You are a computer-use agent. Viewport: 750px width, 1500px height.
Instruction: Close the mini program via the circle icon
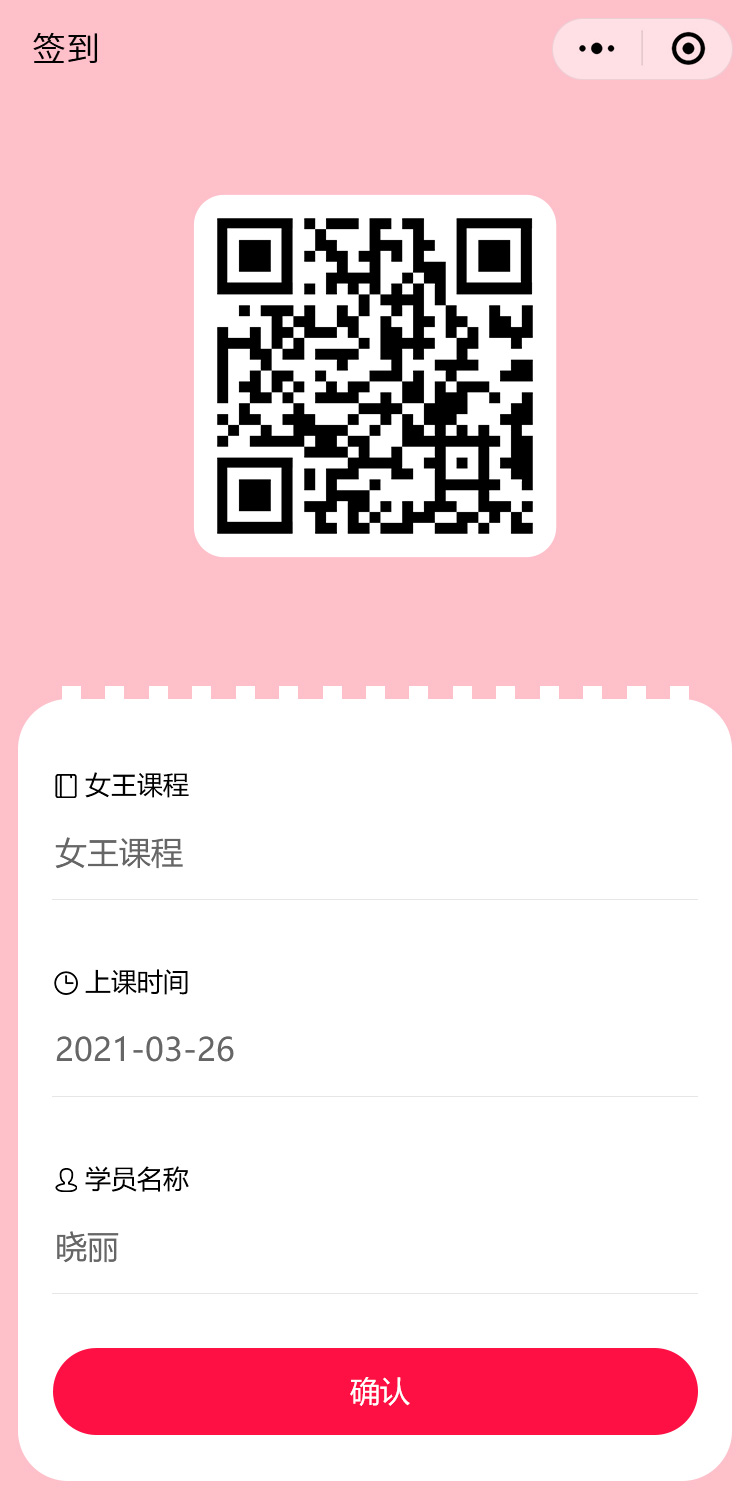tap(688, 49)
